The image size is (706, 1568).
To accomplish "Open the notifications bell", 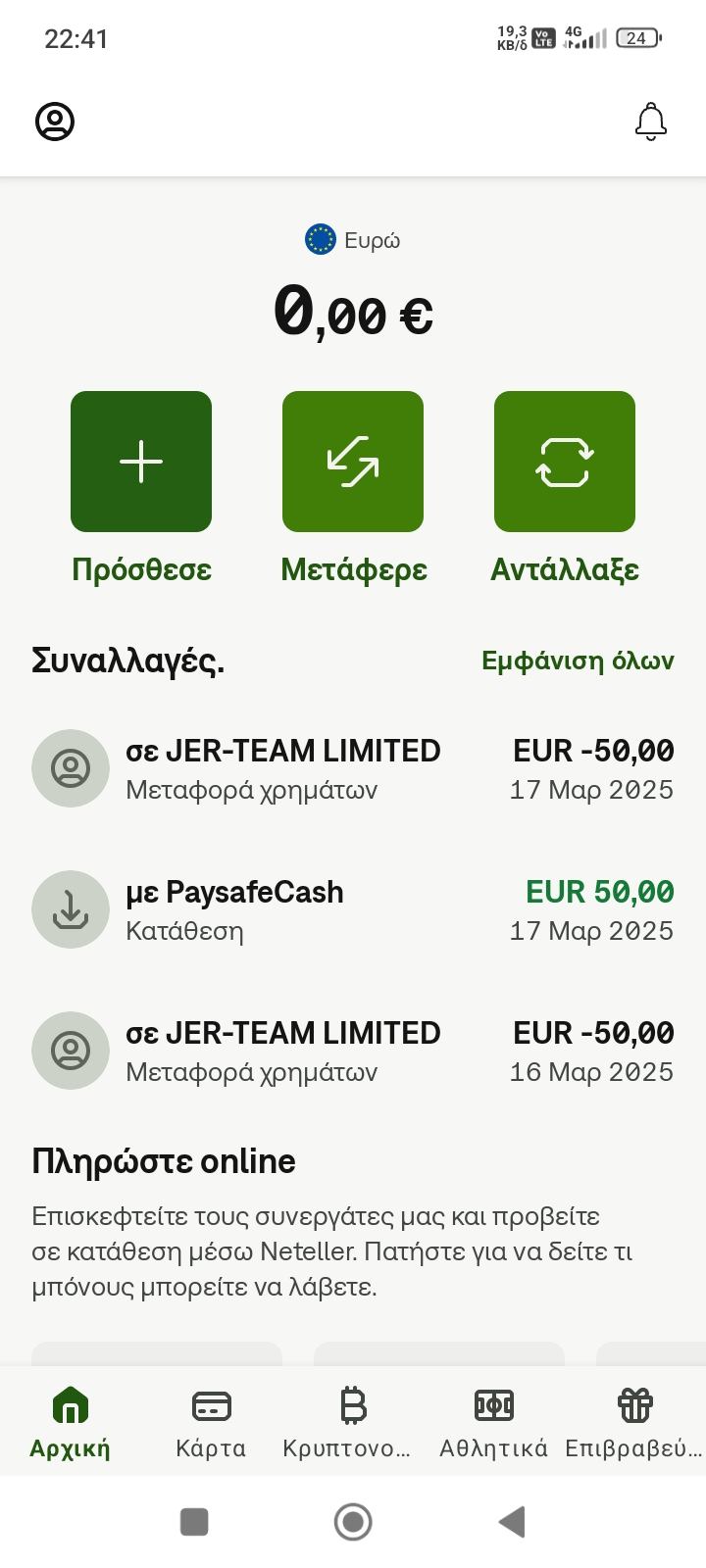I will (650, 122).
